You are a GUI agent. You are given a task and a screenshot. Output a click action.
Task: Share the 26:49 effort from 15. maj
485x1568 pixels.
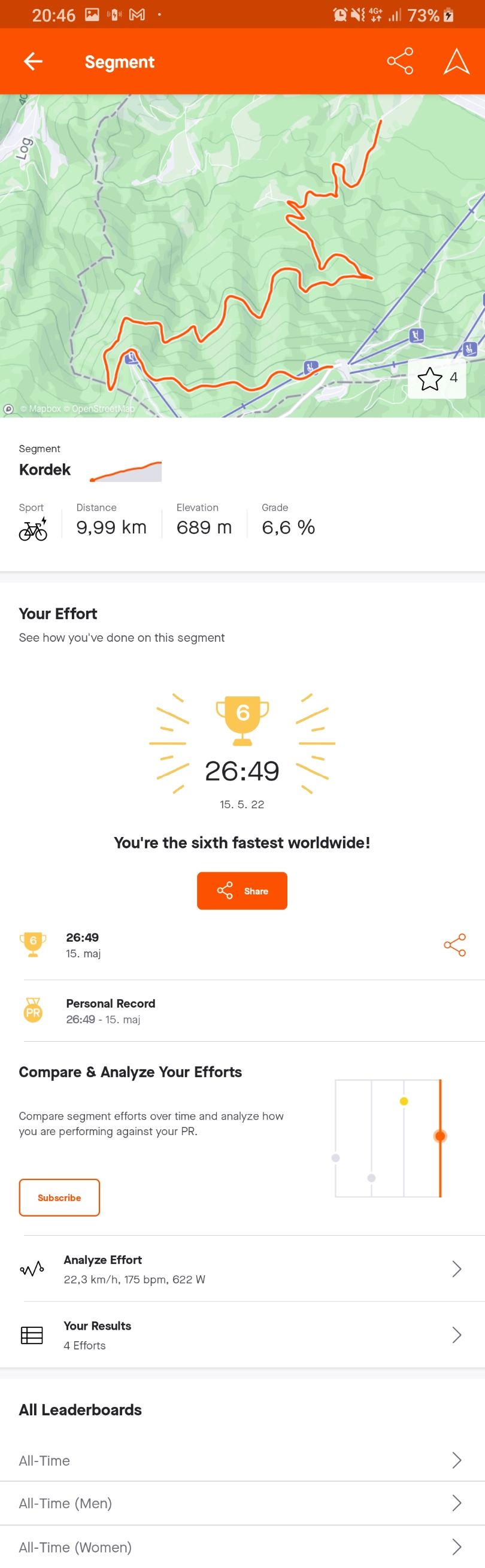[x=454, y=945]
